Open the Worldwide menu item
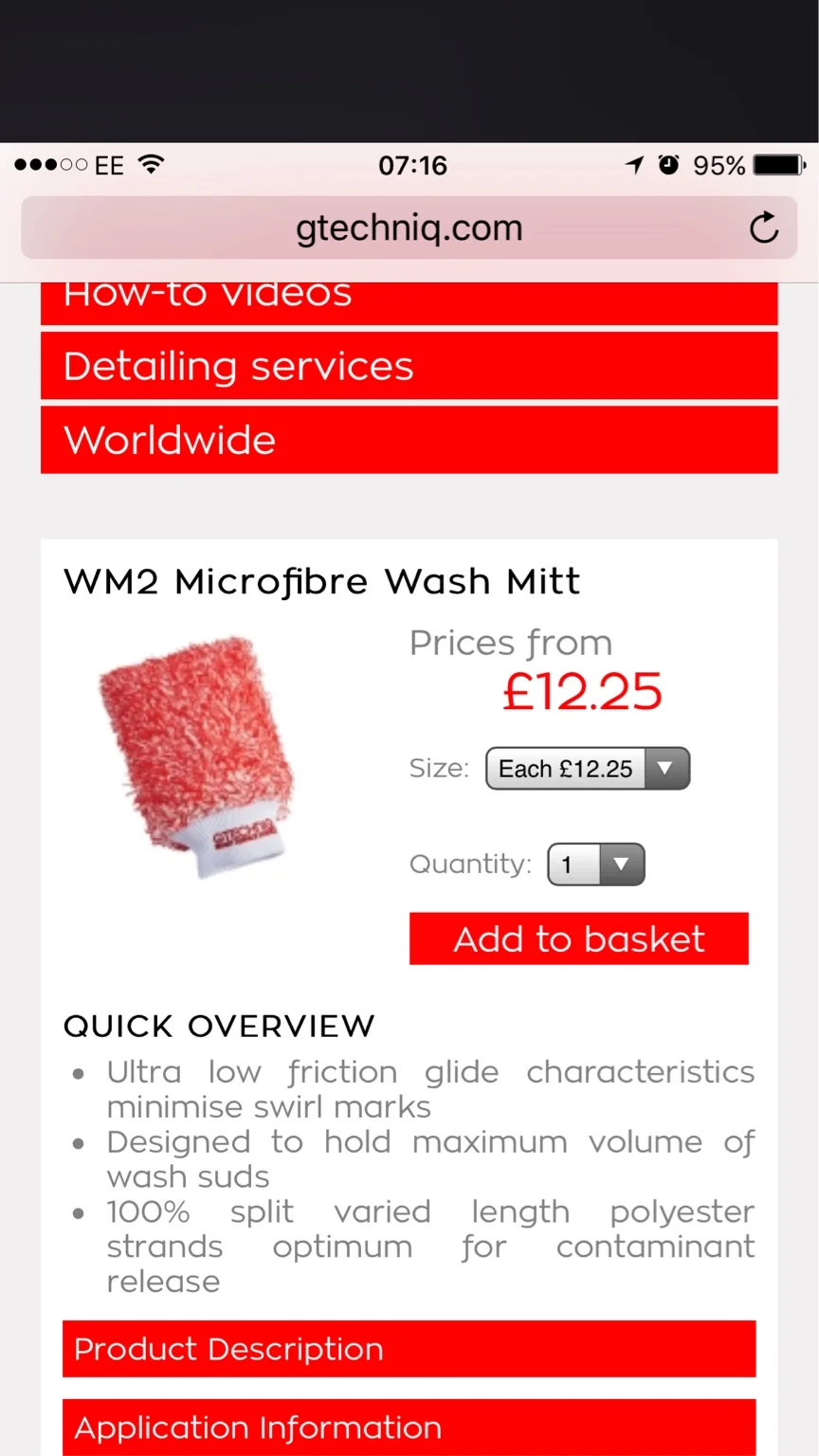This screenshot has height=1456, width=819. (409, 440)
